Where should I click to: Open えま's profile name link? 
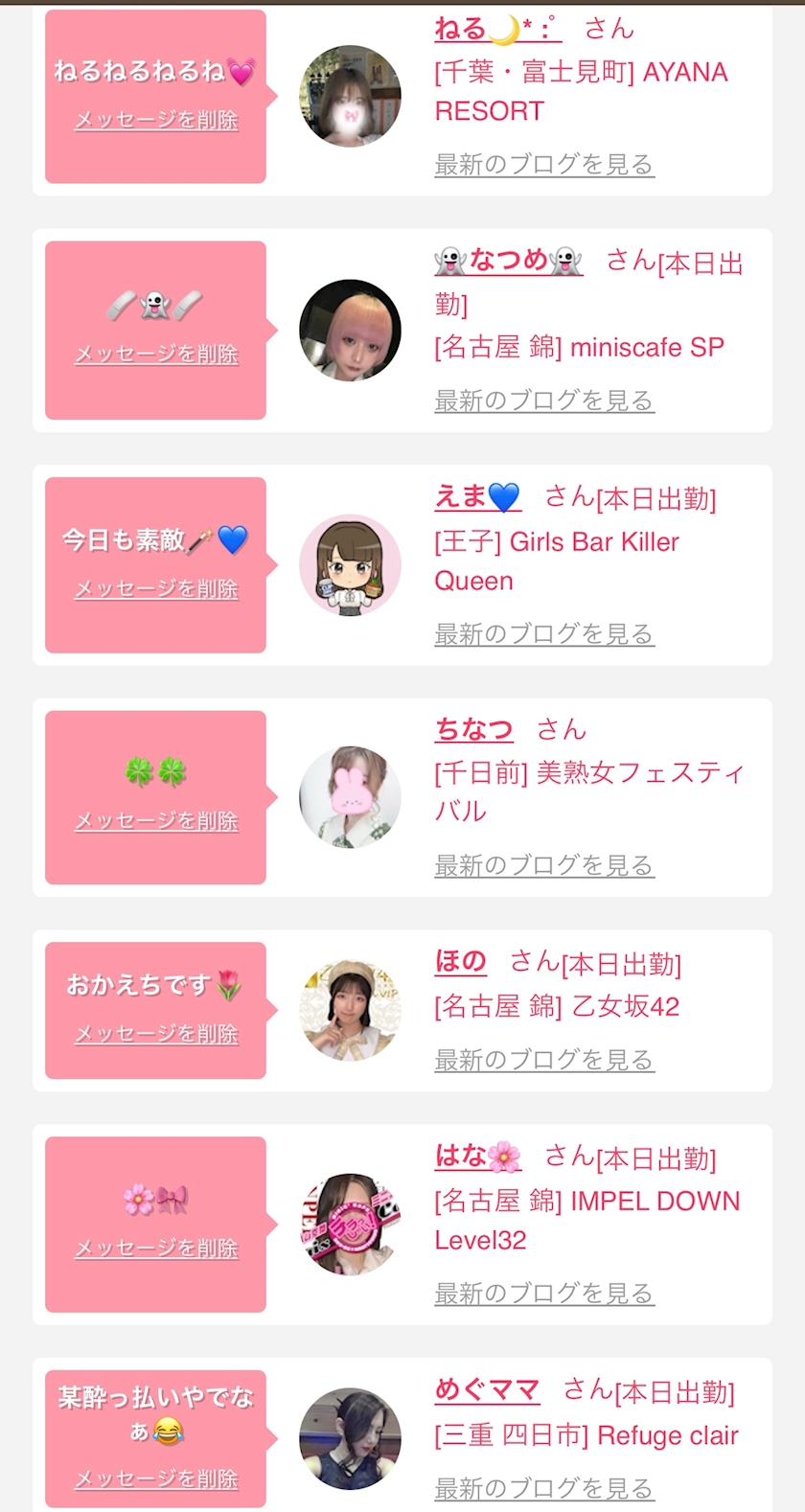pos(477,496)
